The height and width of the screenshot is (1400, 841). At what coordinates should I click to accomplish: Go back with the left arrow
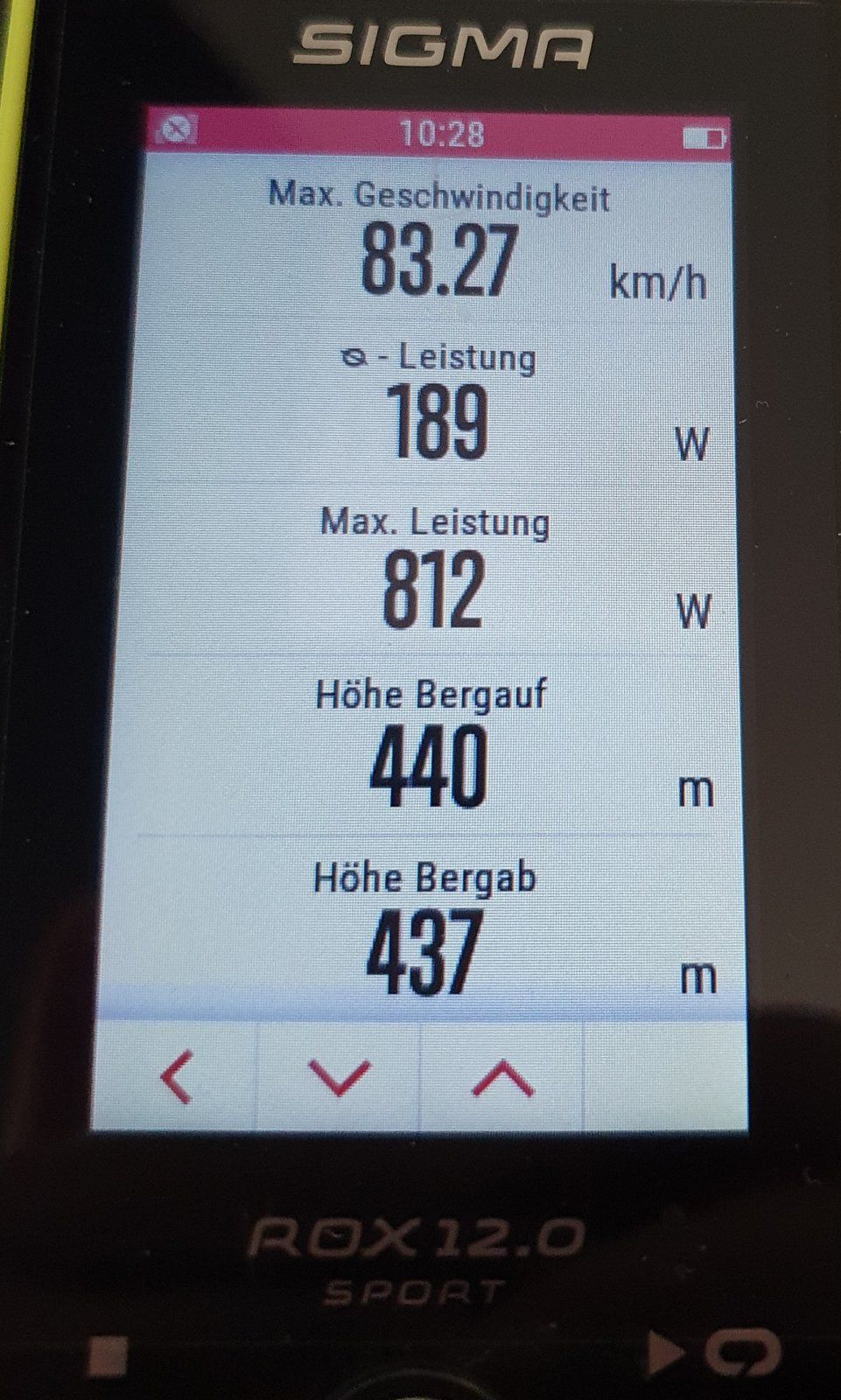(x=177, y=1077)
